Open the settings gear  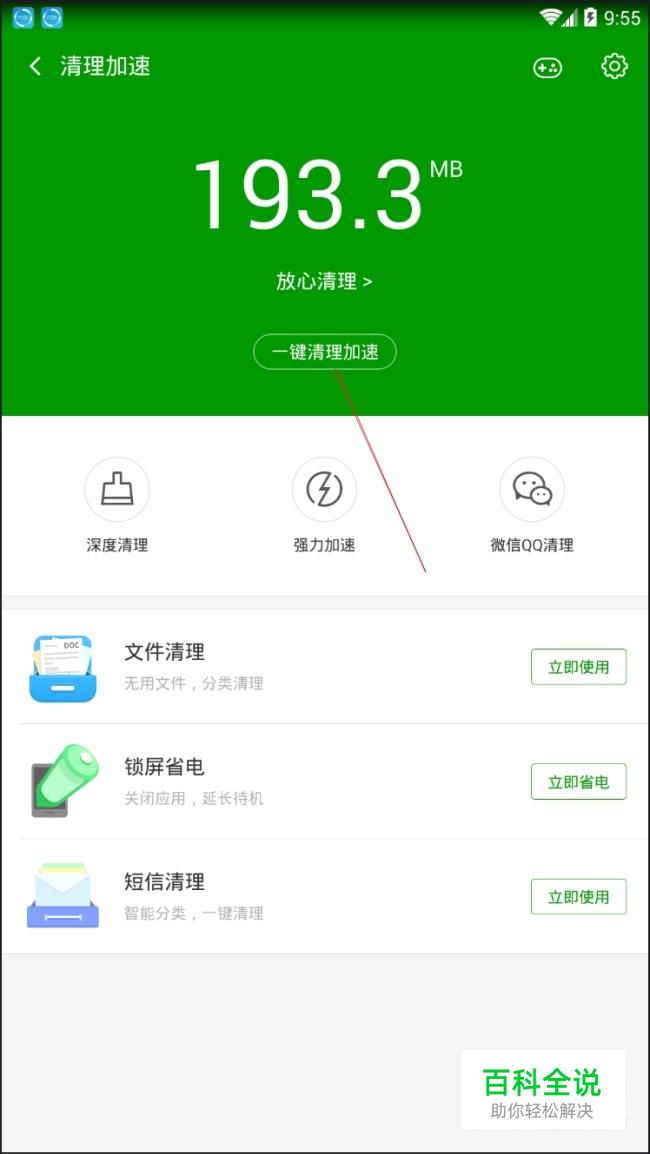(614, 66)
